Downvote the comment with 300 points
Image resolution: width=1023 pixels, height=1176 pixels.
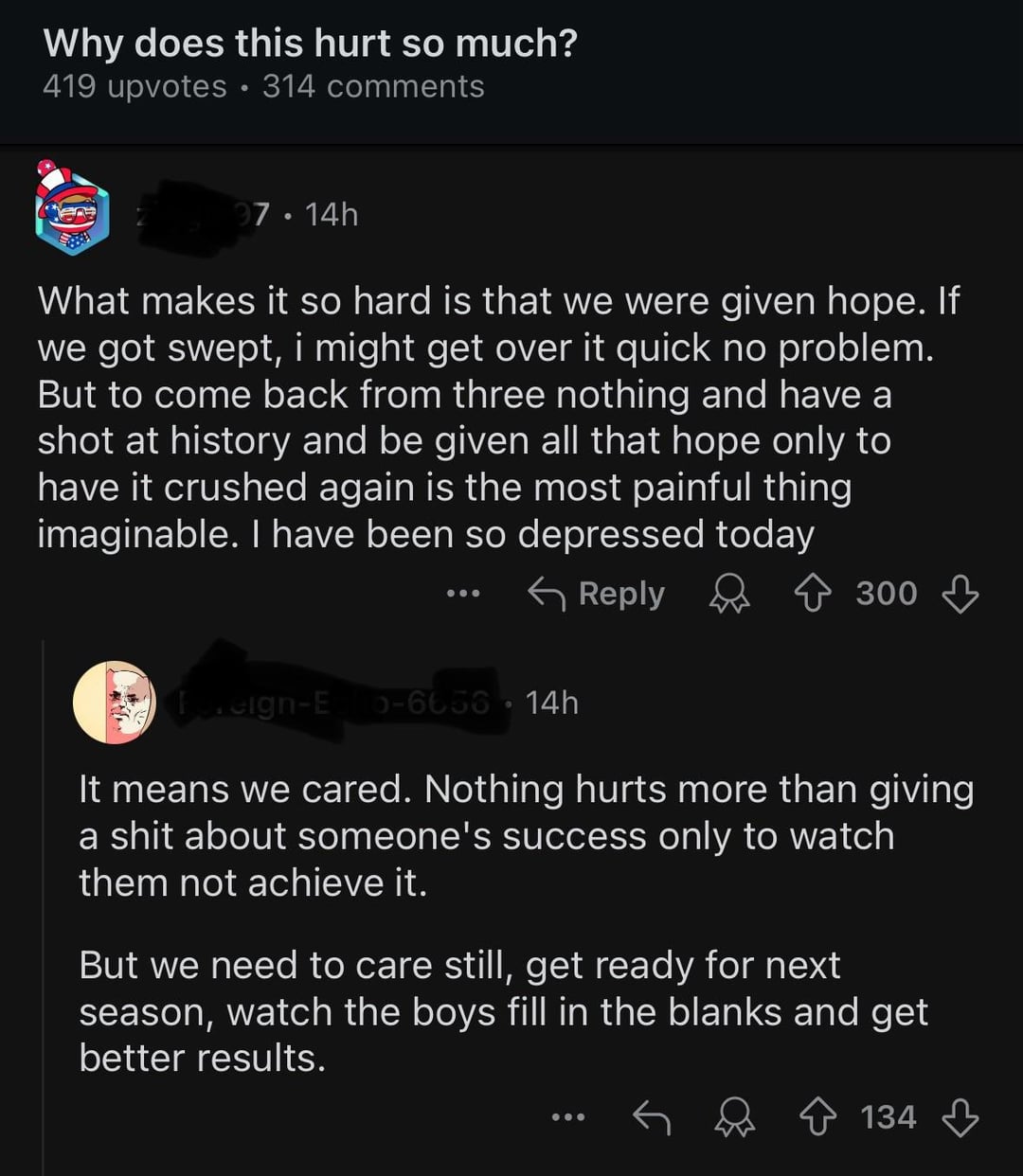coord(960,594)
